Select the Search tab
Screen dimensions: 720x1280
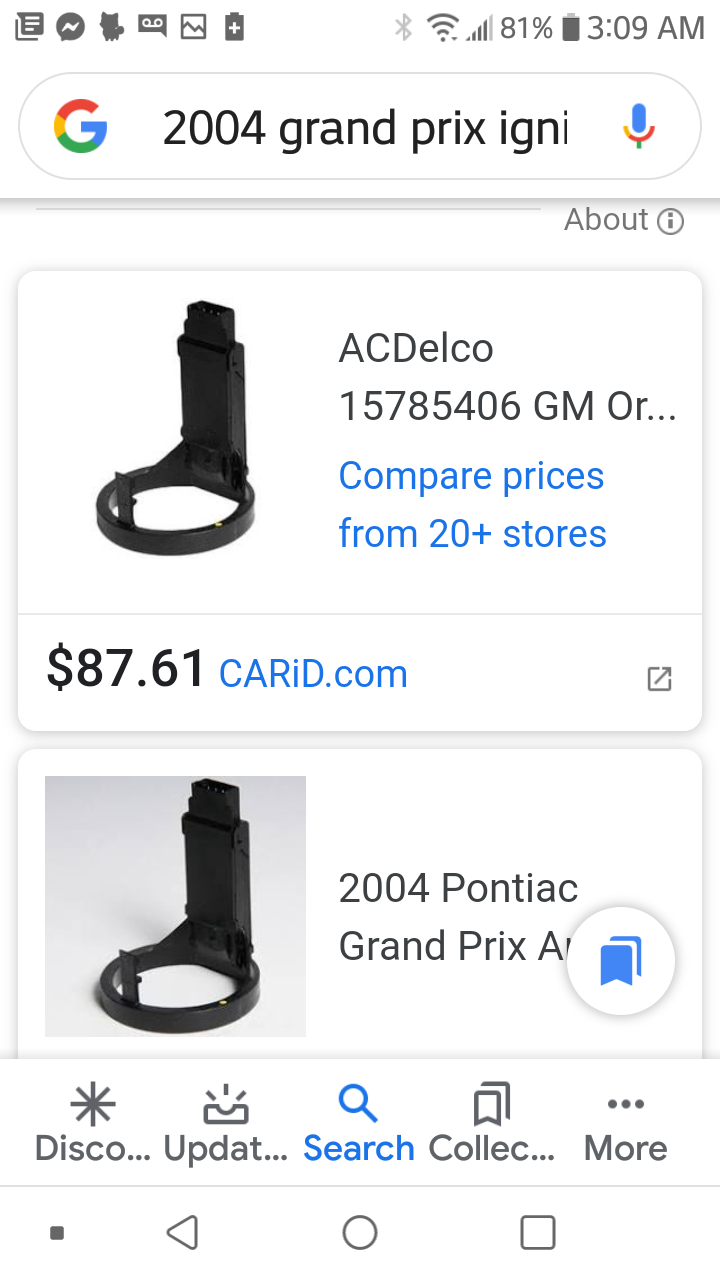[358, 1125]
